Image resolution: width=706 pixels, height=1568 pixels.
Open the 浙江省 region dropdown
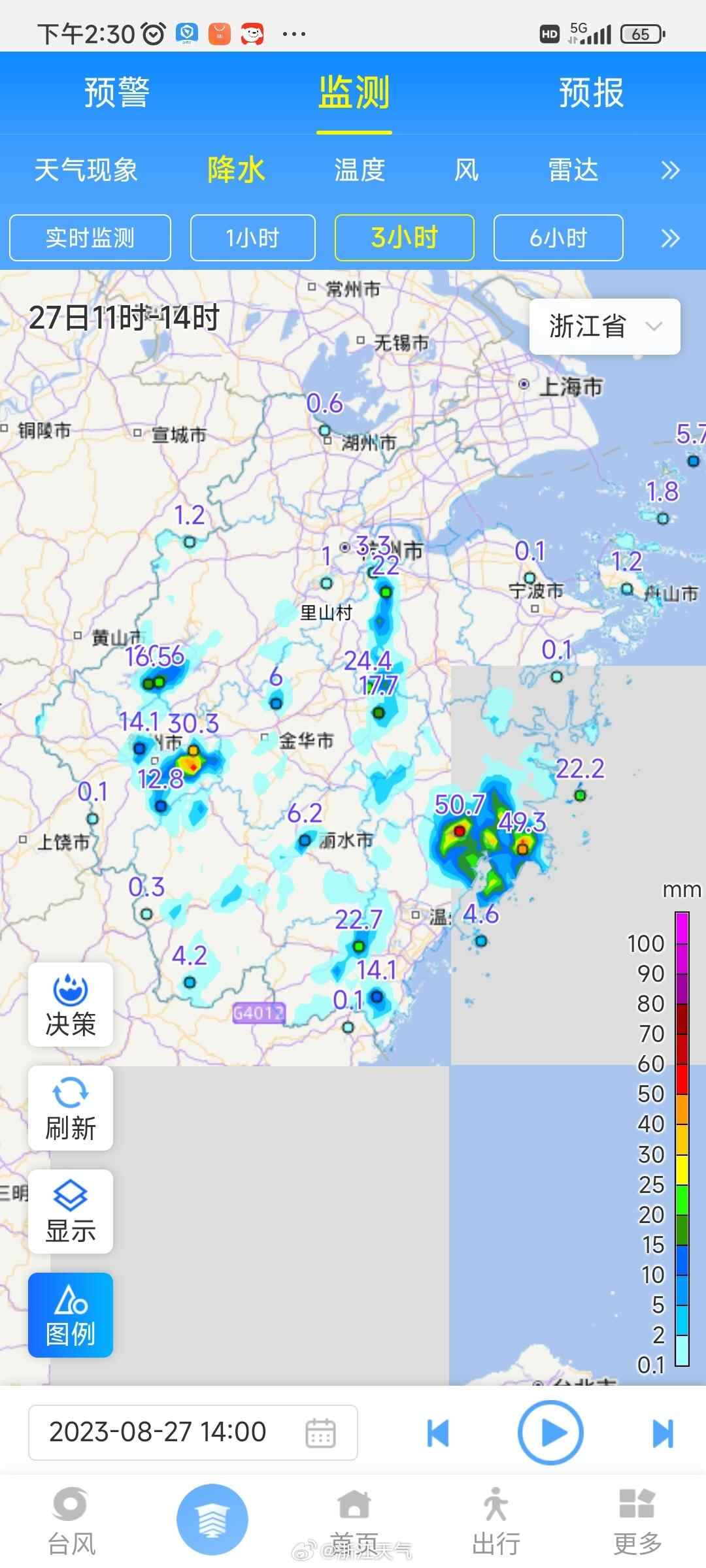605,326
